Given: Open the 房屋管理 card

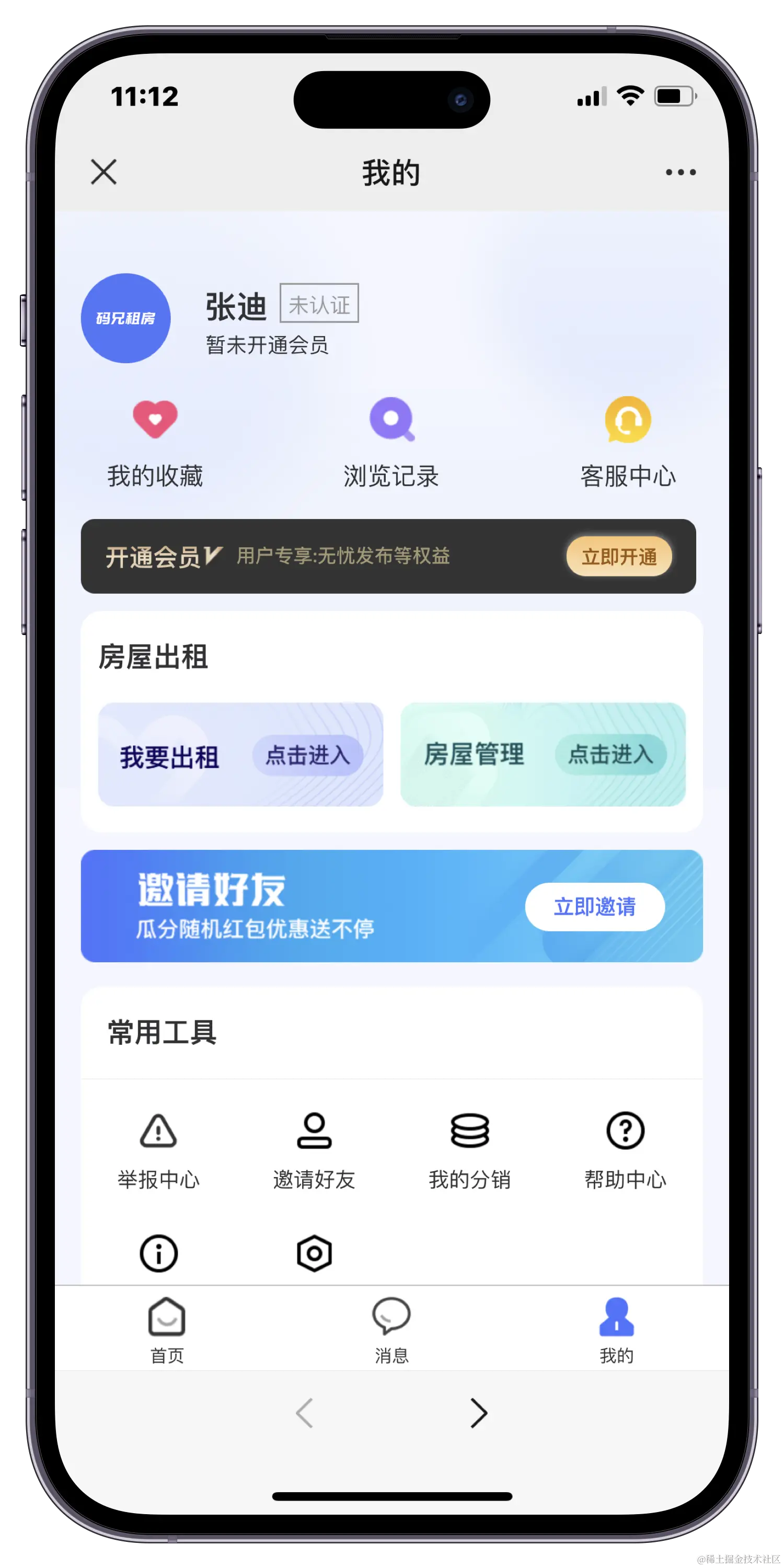Looking at the screenshot, I should pos(543,755).
